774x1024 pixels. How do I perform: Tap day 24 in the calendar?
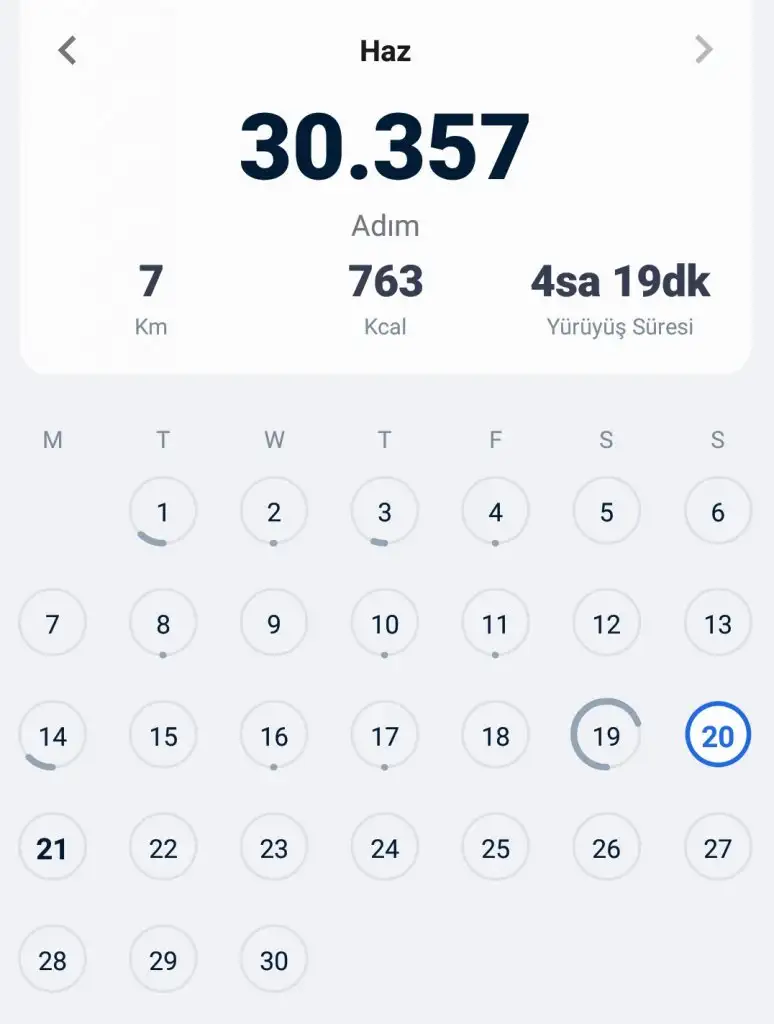click(385, 849)
